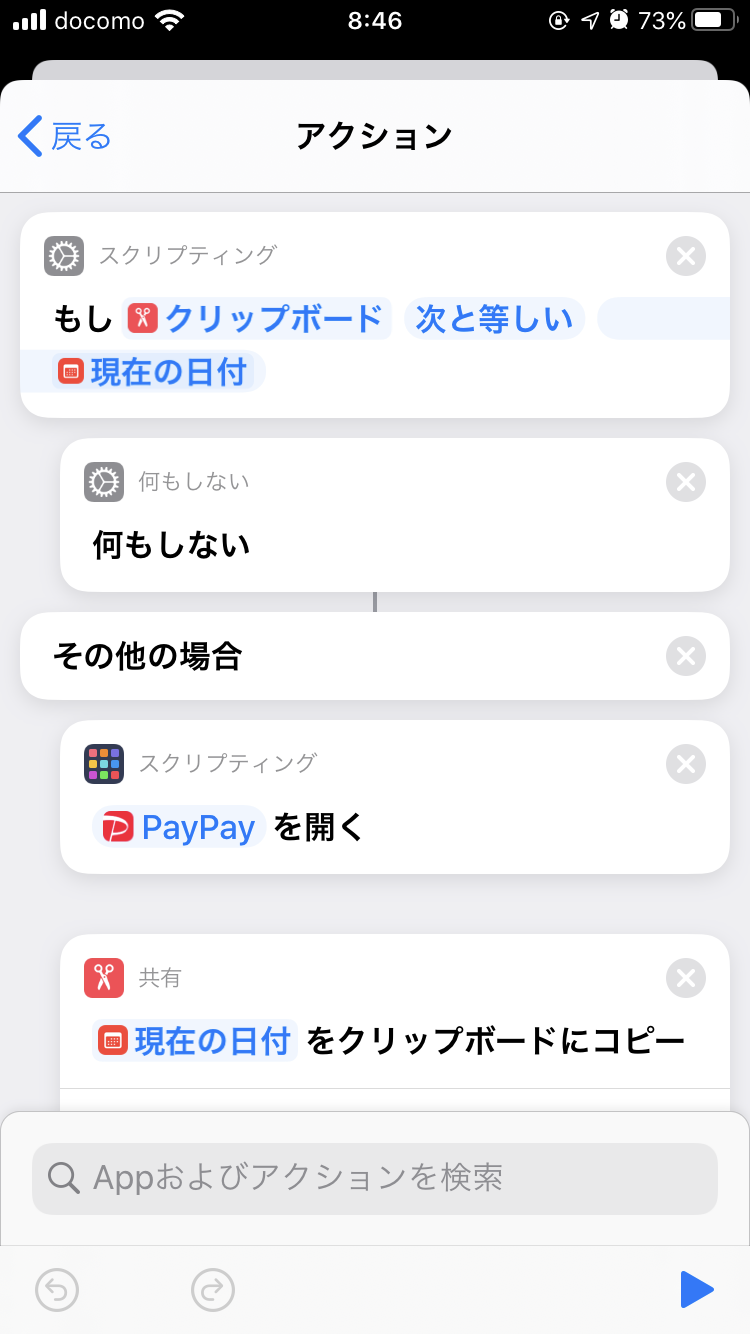The image size is (750, 1334).
Task: Delete the クリップボードにコピー action
Action: (686, 978)
